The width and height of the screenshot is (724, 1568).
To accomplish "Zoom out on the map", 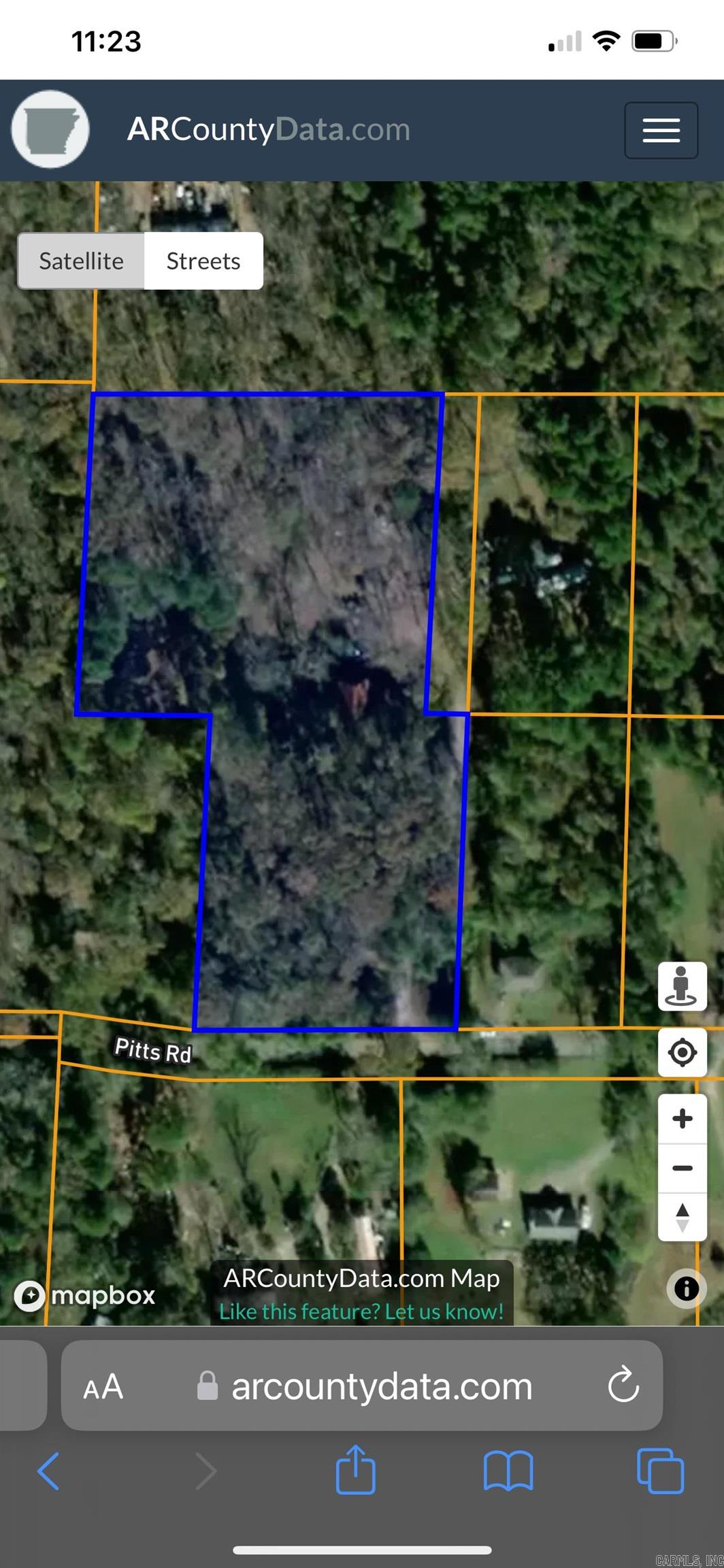I will pos(682,1169).
